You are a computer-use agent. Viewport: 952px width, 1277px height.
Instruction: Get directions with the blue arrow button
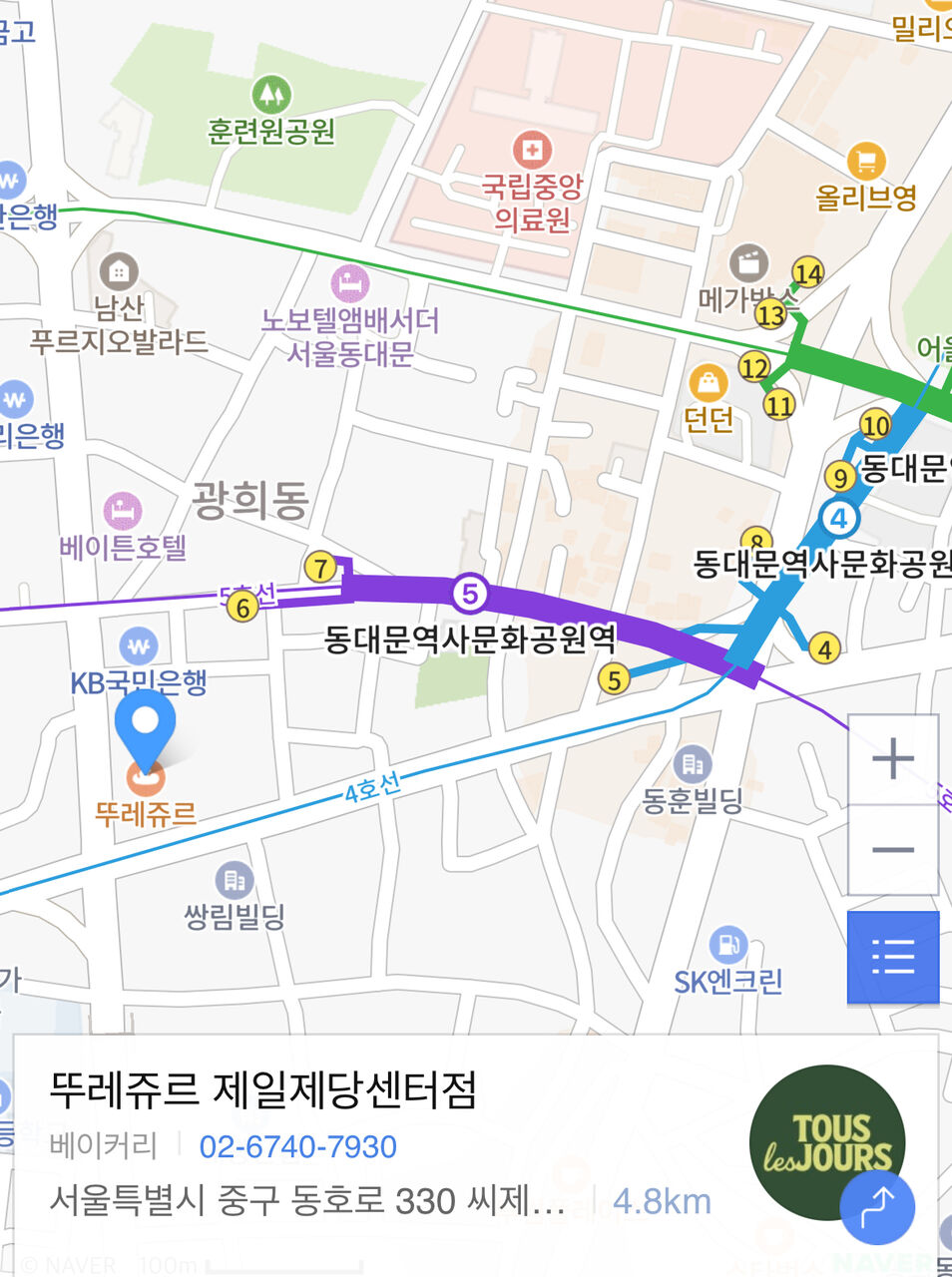877,1208
